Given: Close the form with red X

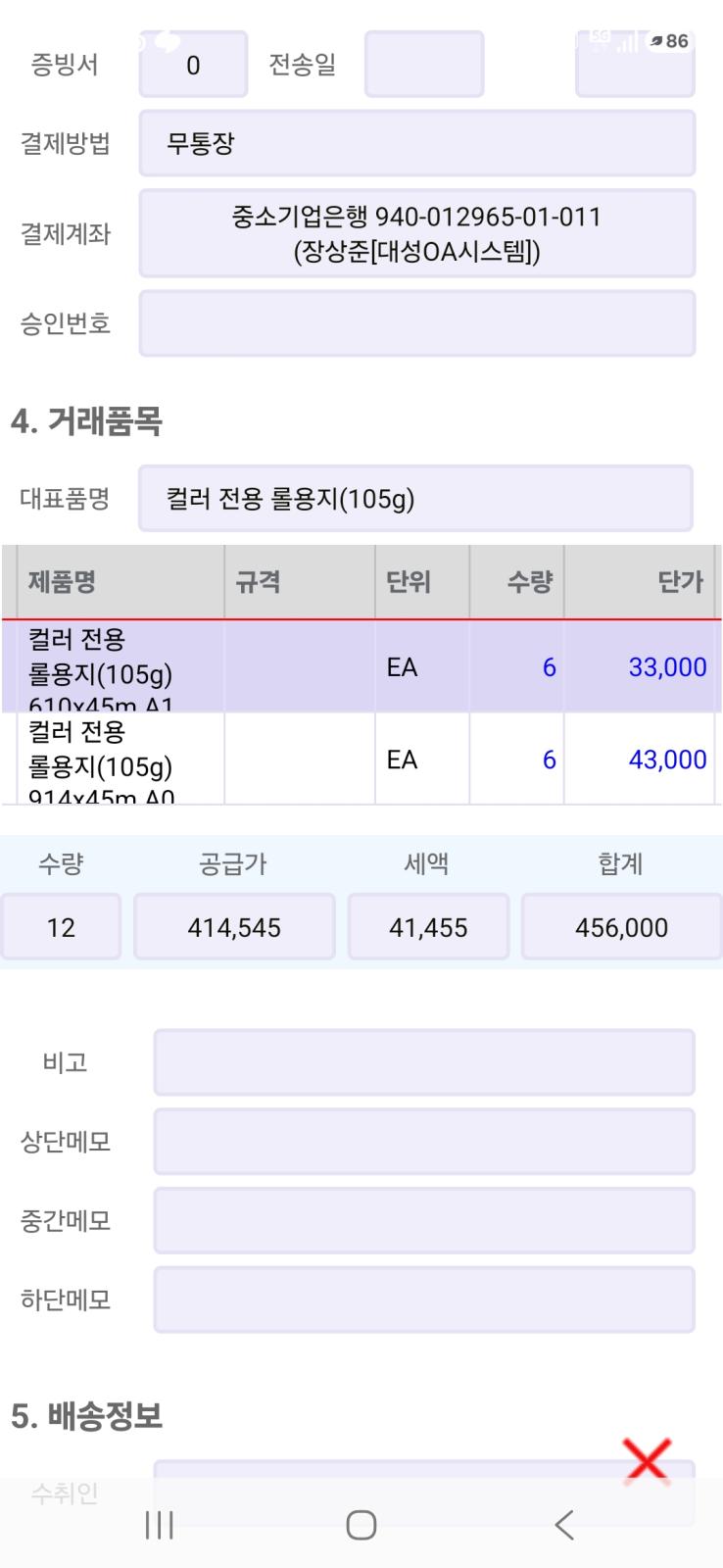Looking at the screenshot, I should pos(648,1459).
